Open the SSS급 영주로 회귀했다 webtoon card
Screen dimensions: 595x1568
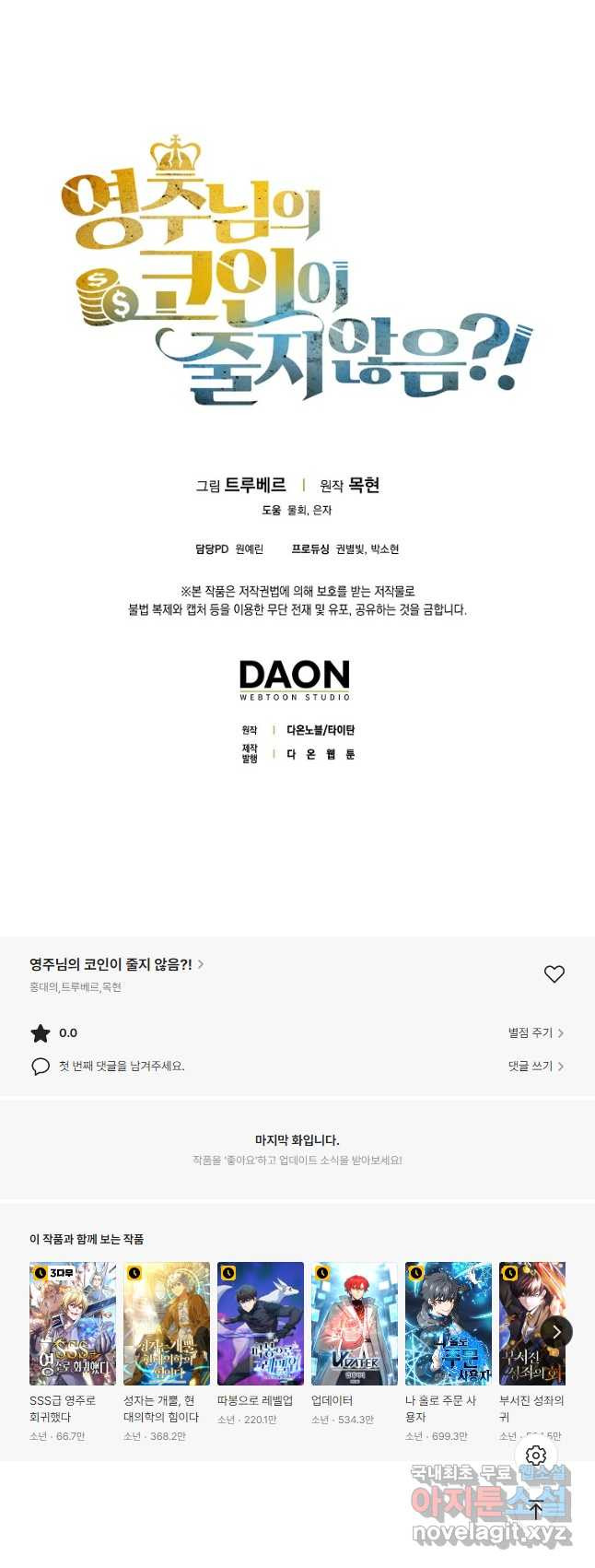click(x=73, y=1324)
